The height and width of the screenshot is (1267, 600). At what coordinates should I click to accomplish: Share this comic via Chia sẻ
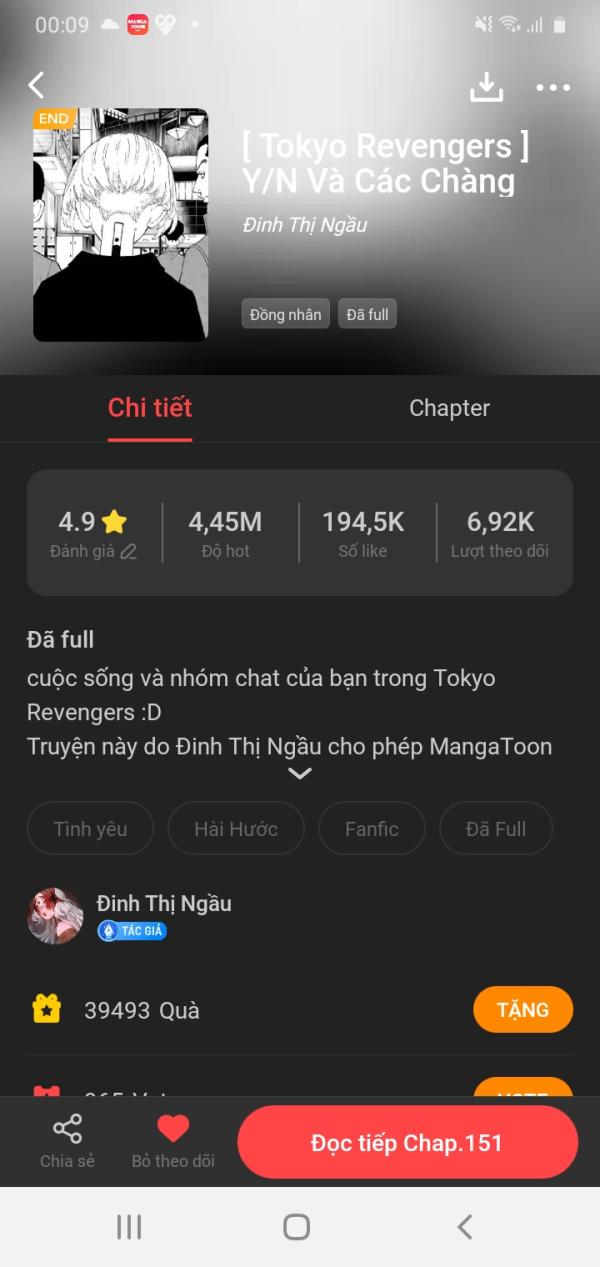[x=67, y=1142]
